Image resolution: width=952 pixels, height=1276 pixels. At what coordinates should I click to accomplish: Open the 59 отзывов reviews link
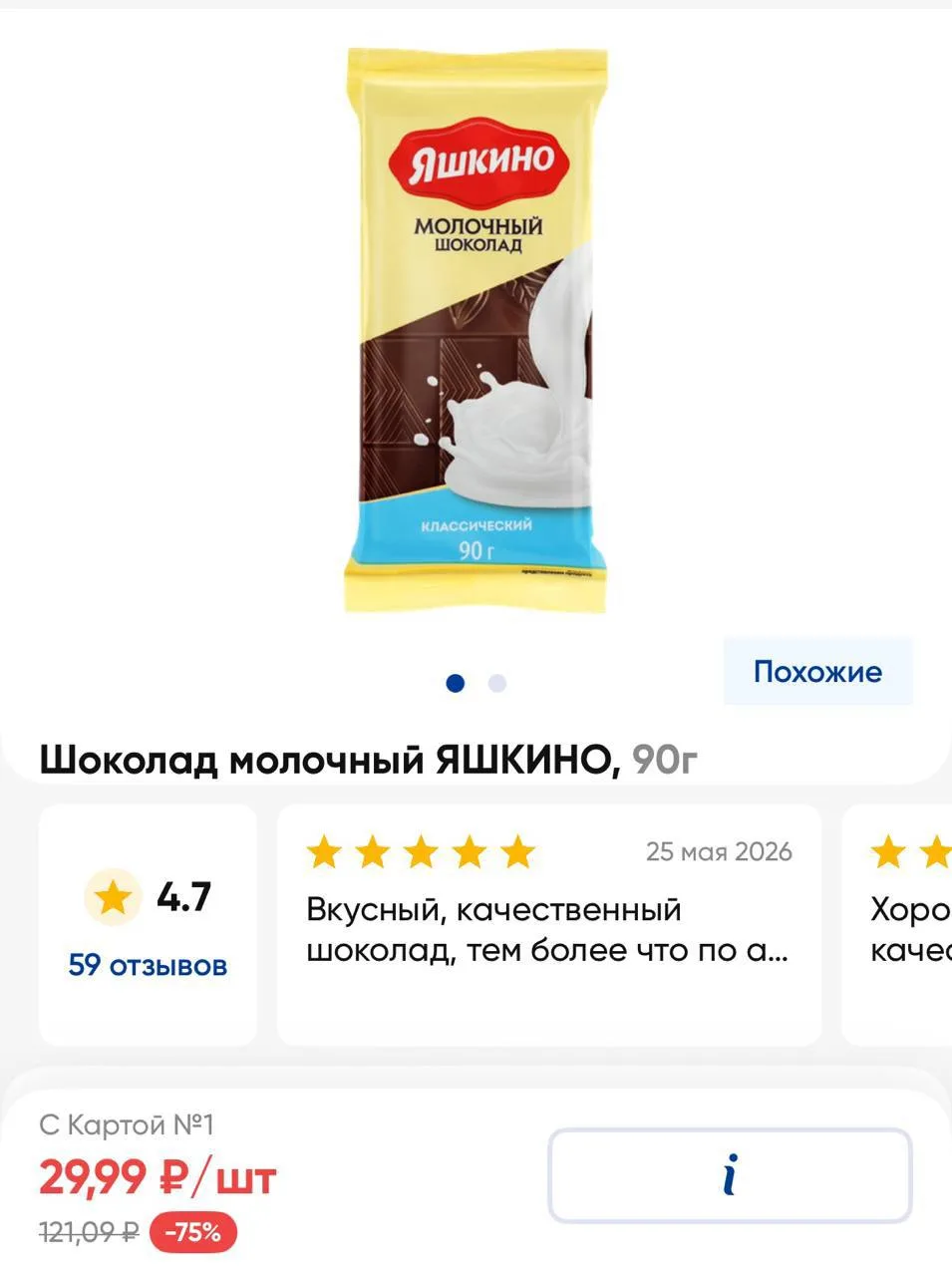(x=148, y=965)
